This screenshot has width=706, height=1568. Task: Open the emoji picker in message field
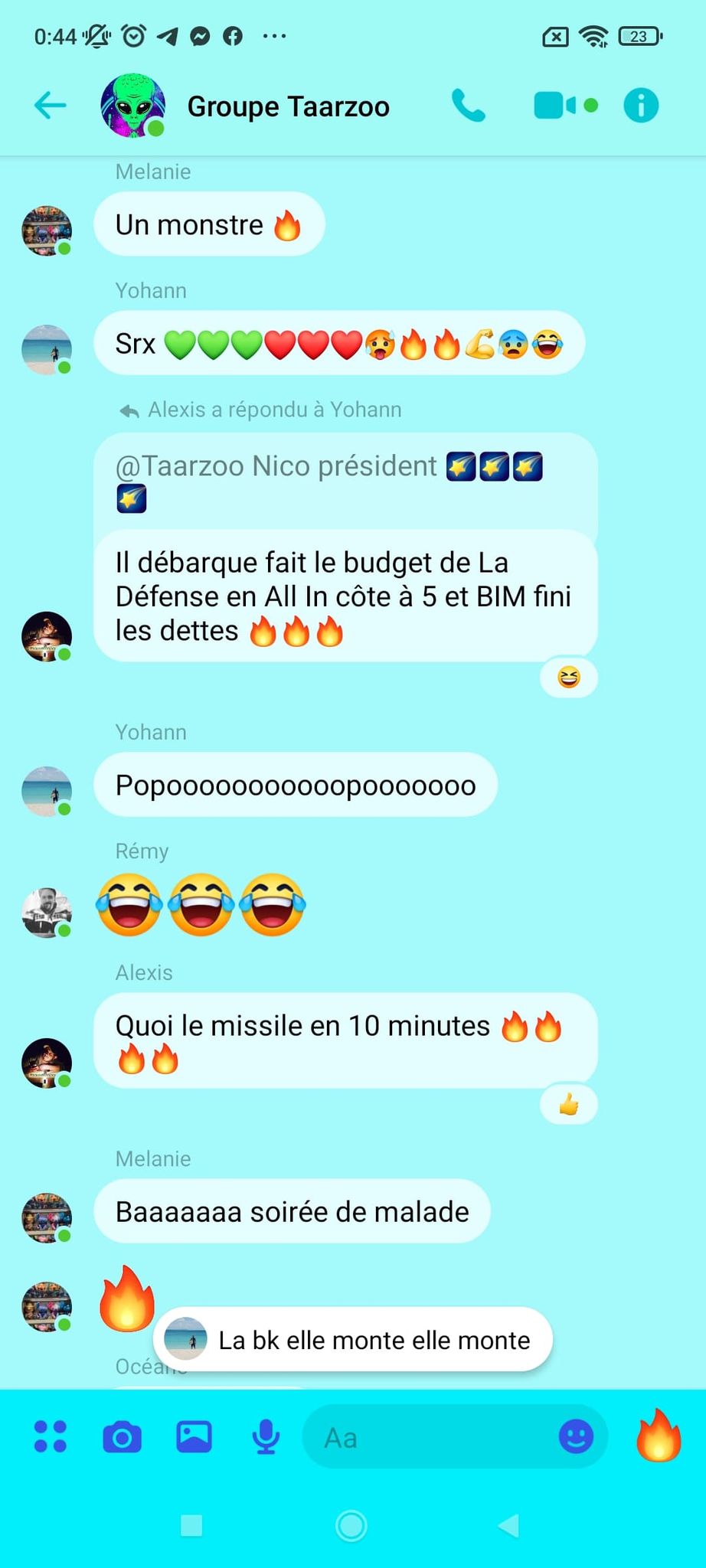click(576, 1436)
